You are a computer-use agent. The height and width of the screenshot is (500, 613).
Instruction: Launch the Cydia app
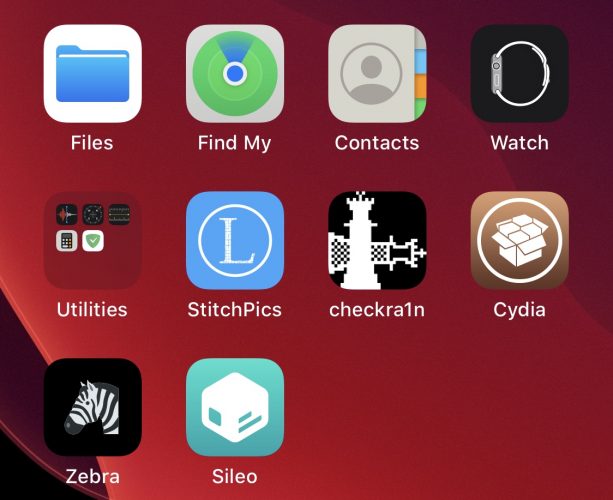(x=520, y=241)
